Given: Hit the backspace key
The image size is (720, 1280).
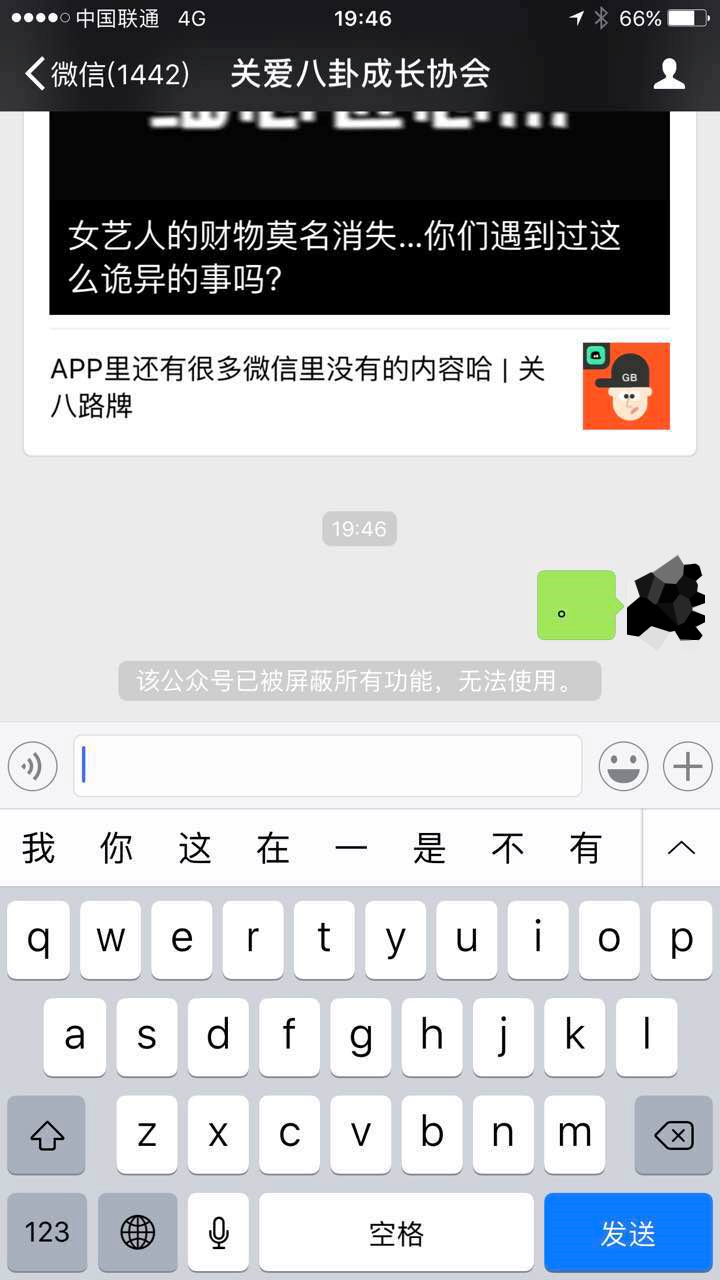Looking at the screenshot, I should [673, 1134].
